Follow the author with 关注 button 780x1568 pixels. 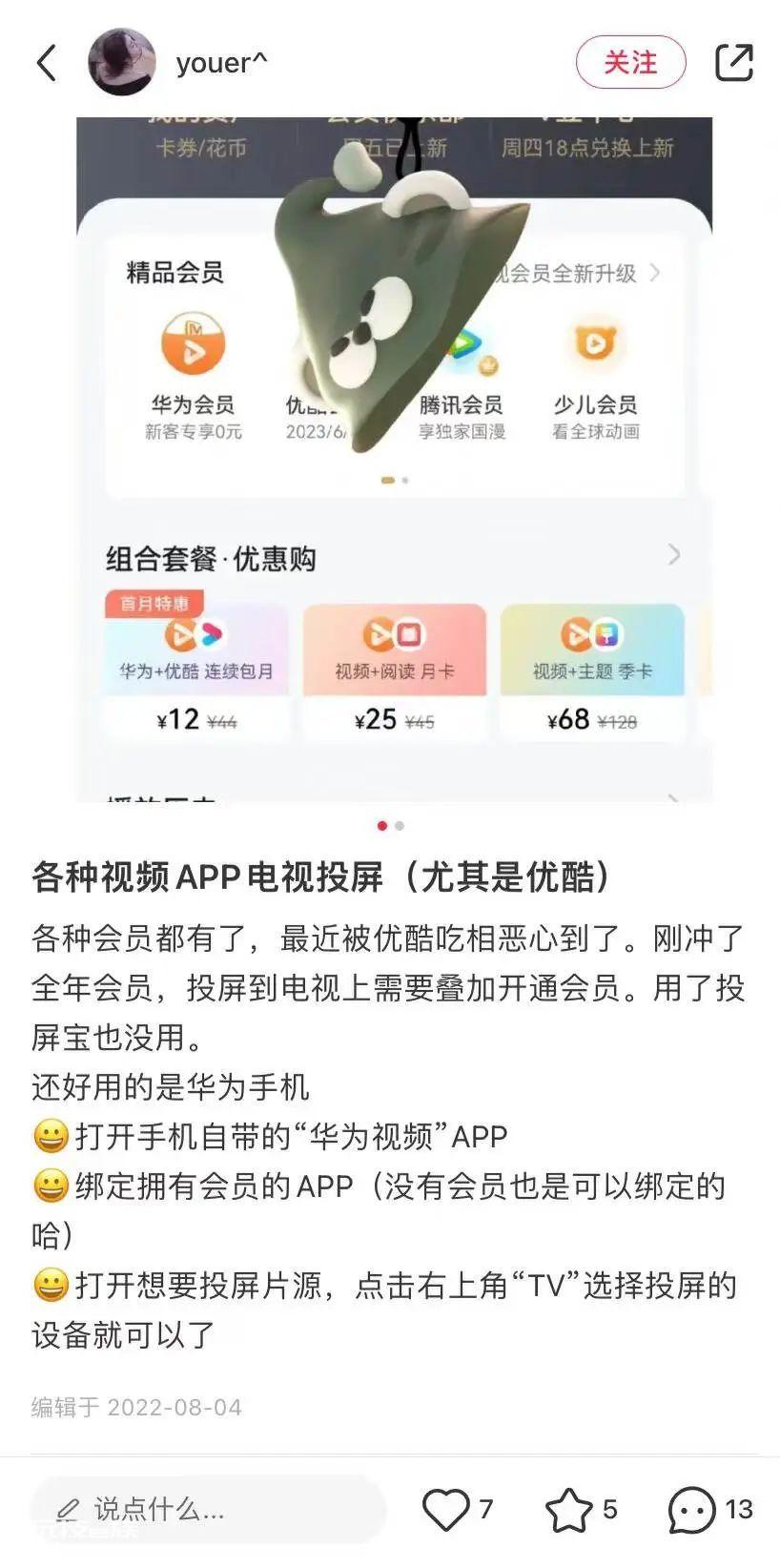[x=630, y=63]
